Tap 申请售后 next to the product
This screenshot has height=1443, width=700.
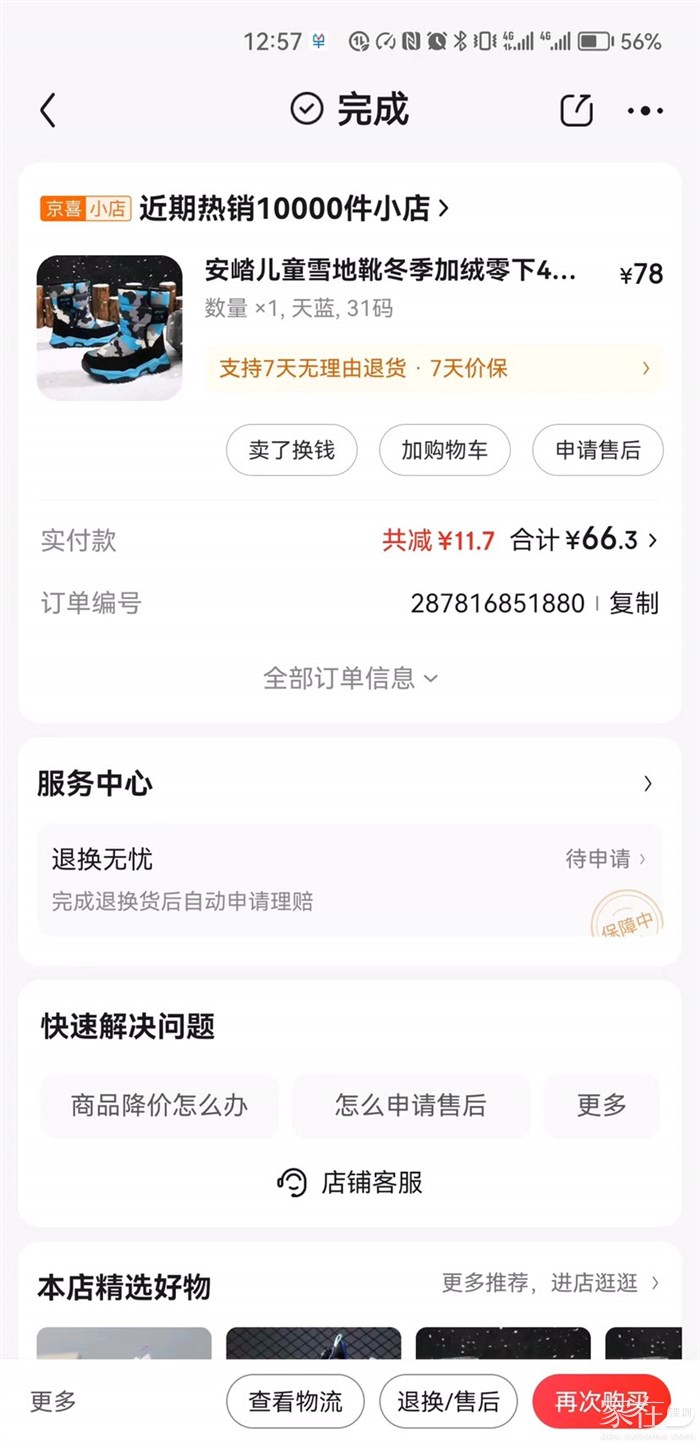click(x=597, y=450)
